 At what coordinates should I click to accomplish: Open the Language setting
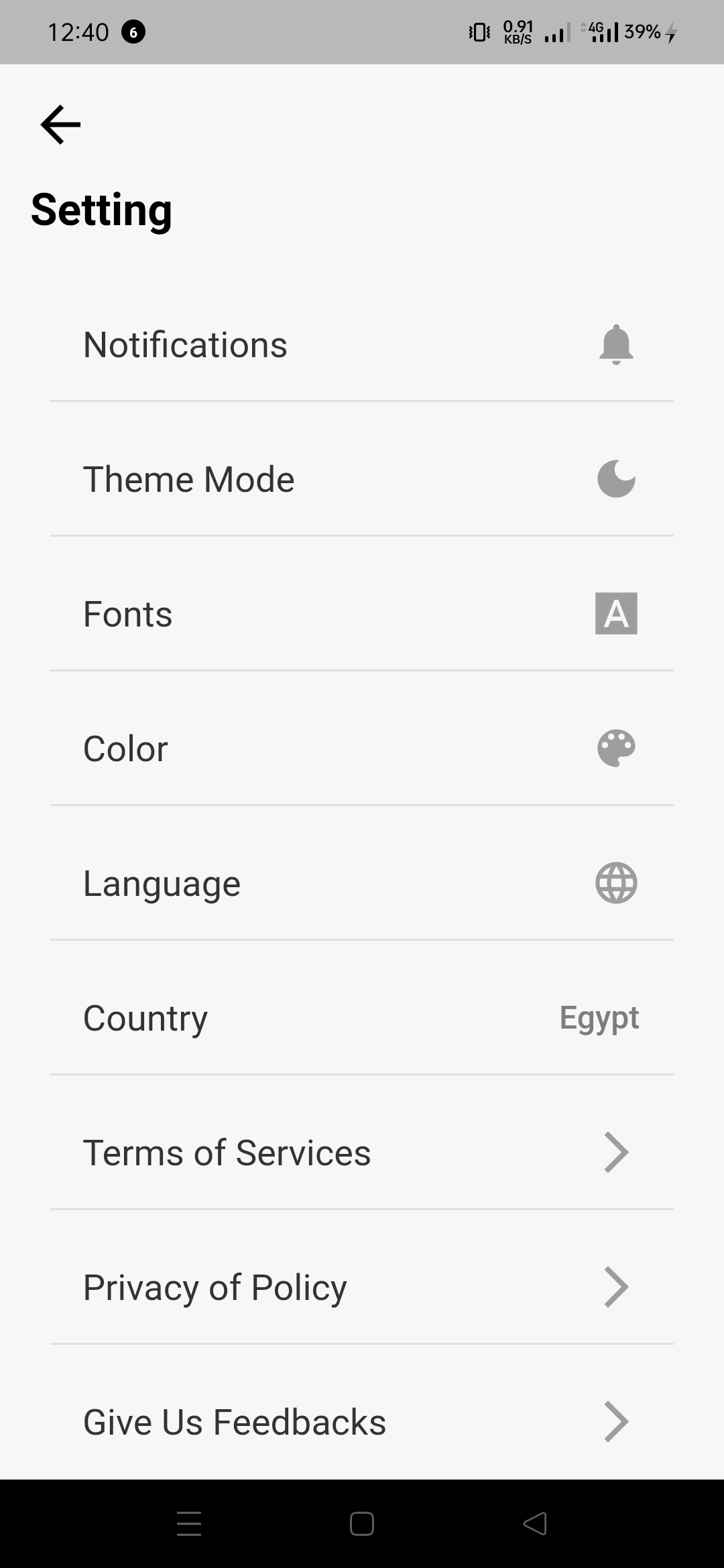tap(362, 883)
